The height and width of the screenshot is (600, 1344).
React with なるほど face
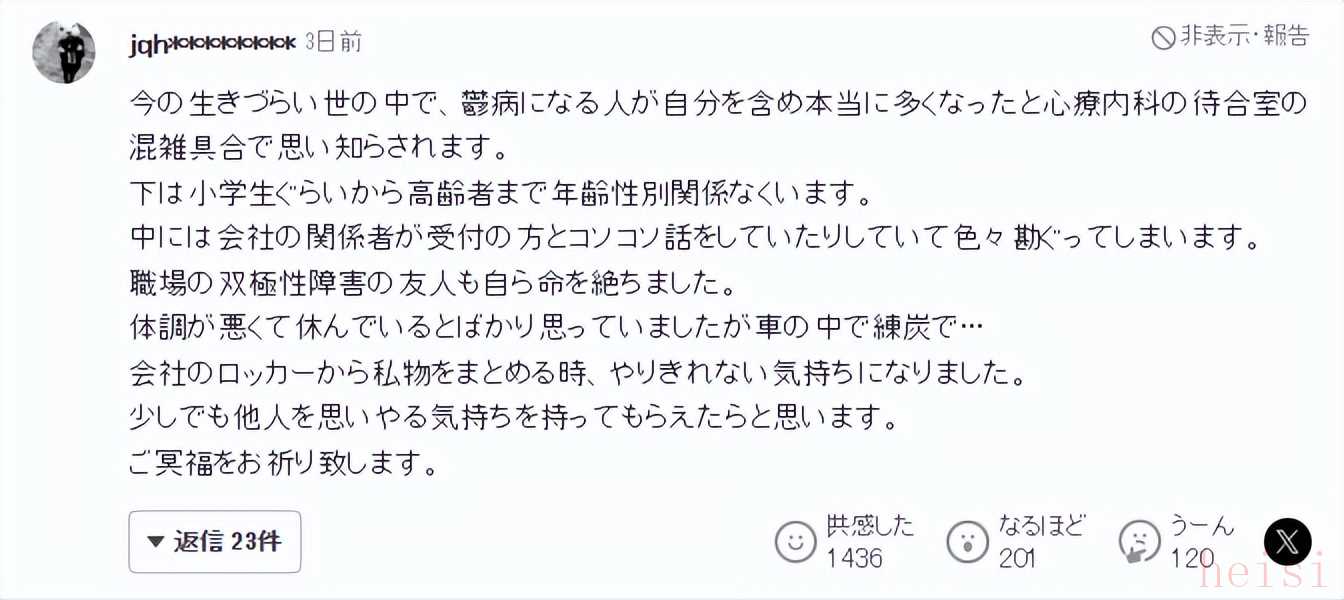point(967,542)
